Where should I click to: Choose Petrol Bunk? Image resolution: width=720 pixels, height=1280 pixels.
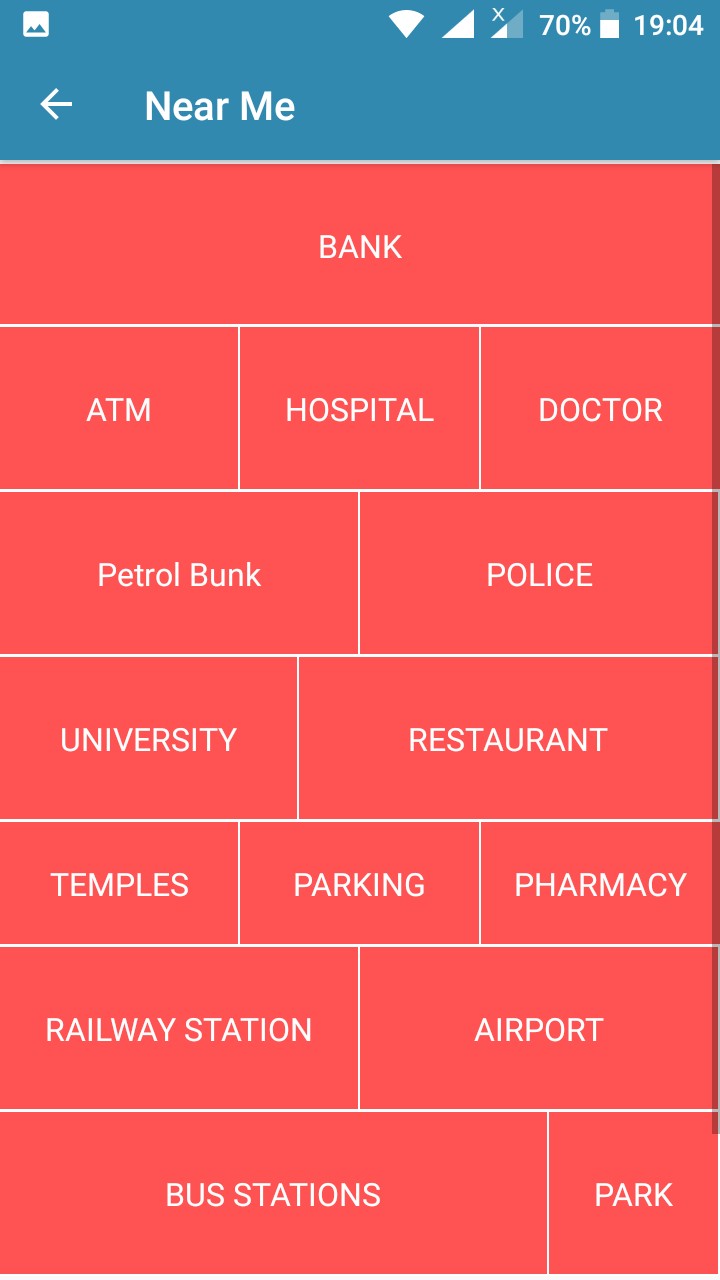(x=179, y=574)
